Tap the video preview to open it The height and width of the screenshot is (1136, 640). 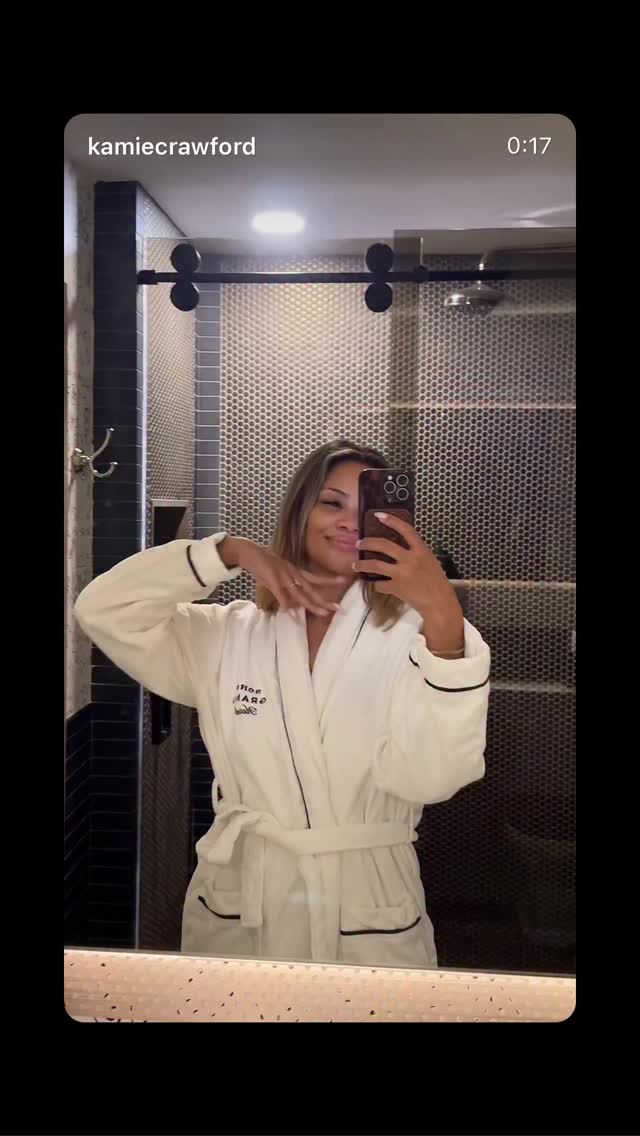320,567
